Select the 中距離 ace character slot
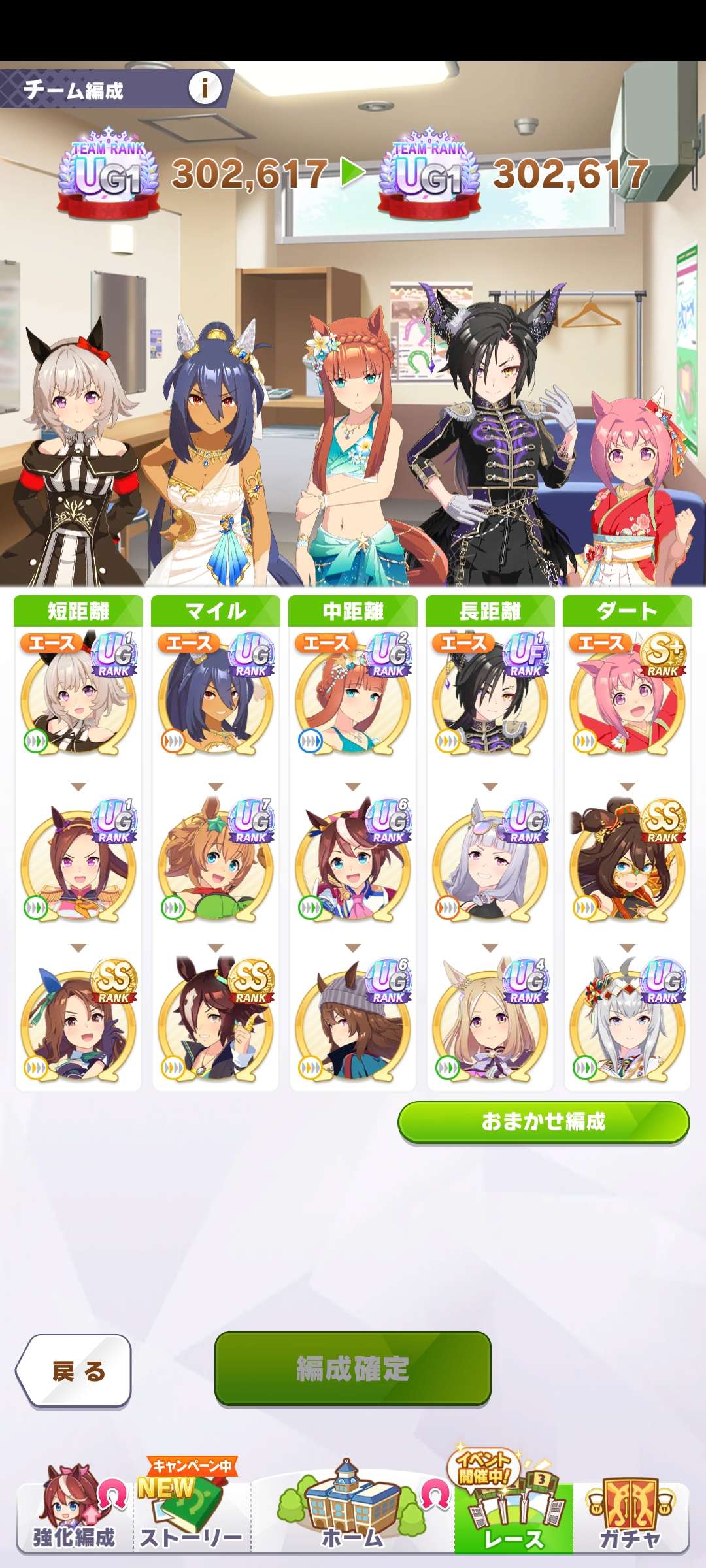Image resolution: width=706 pixels, height=1568 pixels. (x=353, y=696)
